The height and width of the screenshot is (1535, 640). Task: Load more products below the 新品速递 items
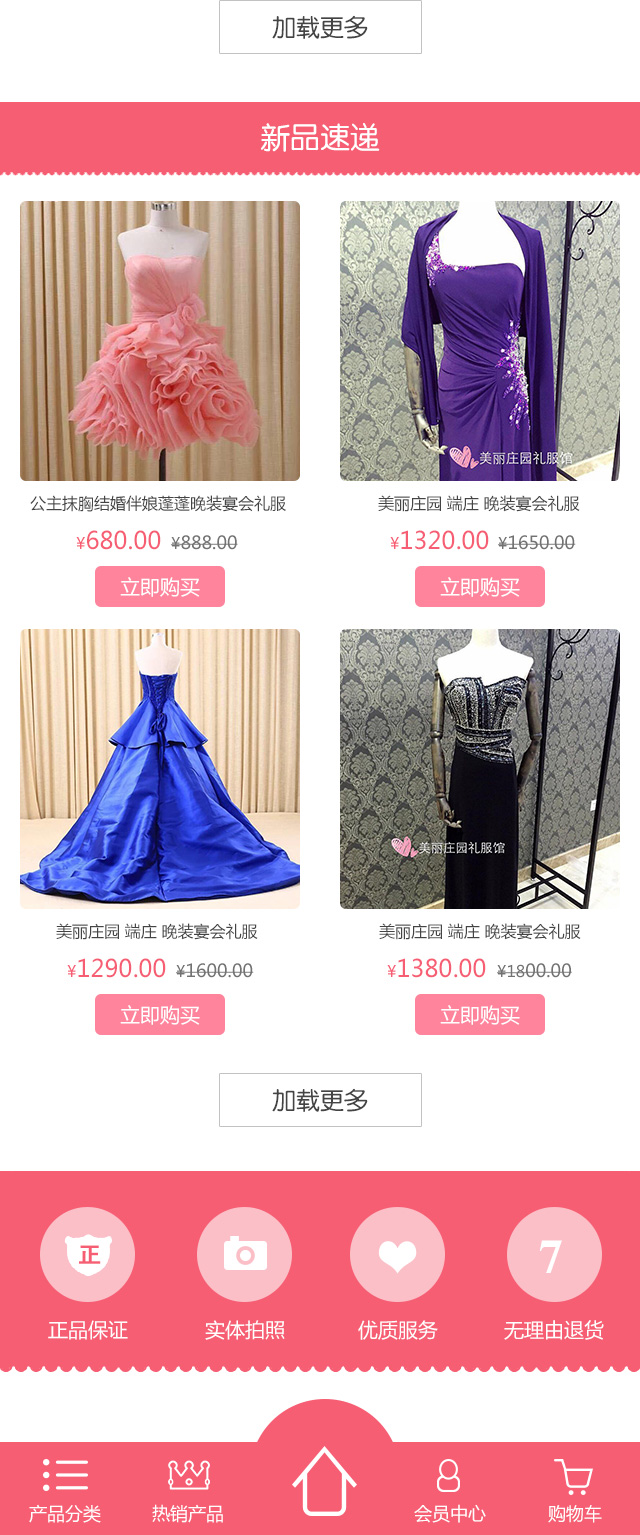tap(320, 1100)
